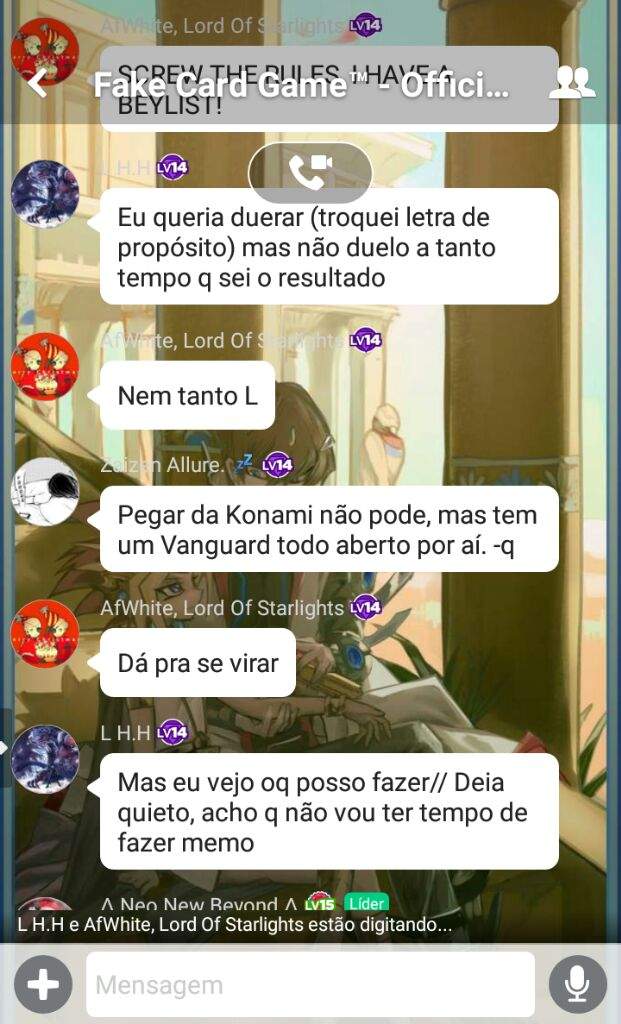Tap the microphone to record audio

[x=577, y=985]
